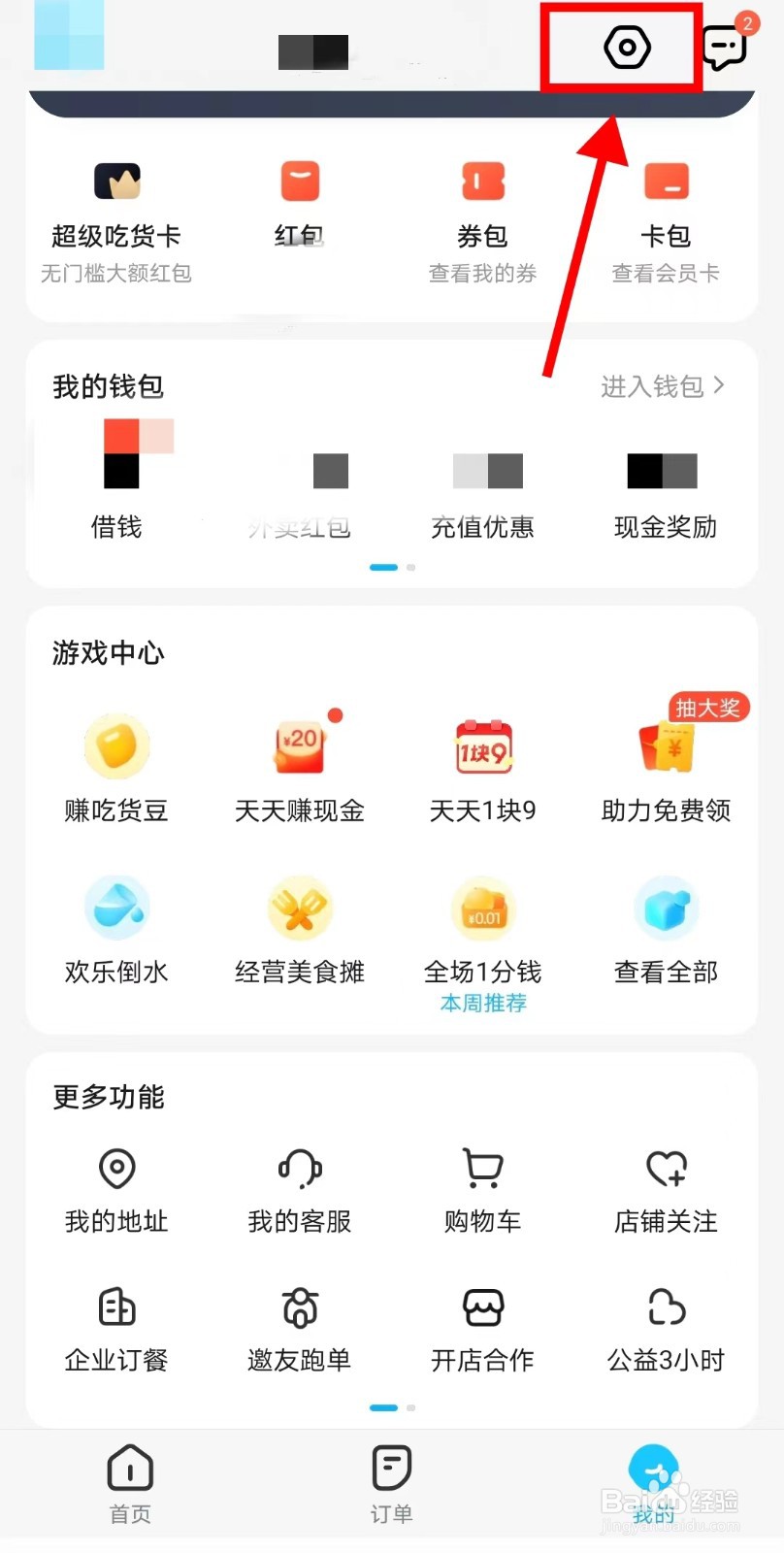Screen dimensions: 784x1553
Task: Open the settings hexagon icon
Action: [627, 48]
